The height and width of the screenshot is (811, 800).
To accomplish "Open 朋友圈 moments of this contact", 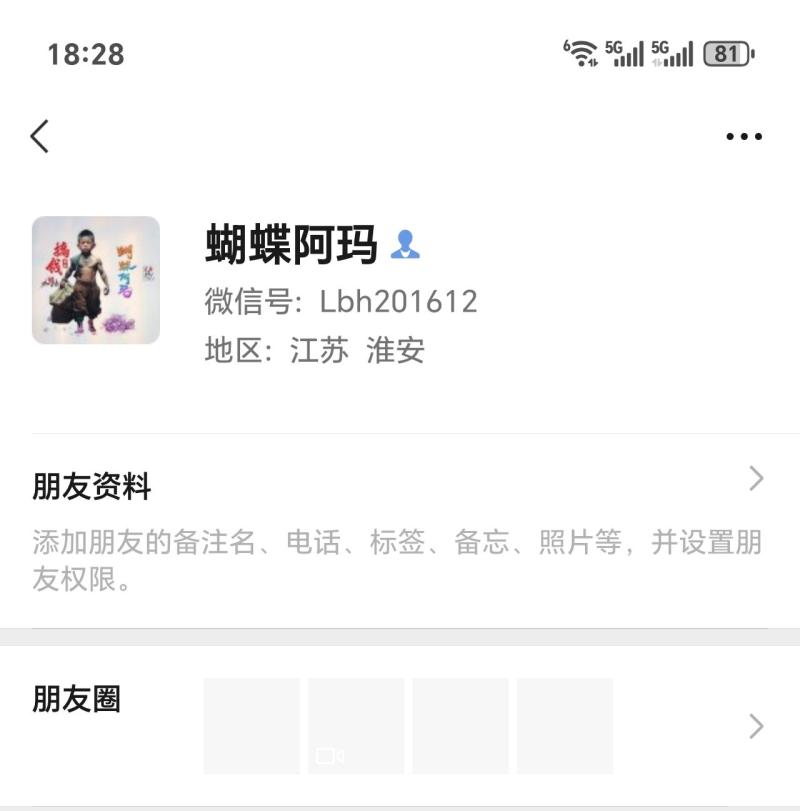I will (x=400, y=725).
